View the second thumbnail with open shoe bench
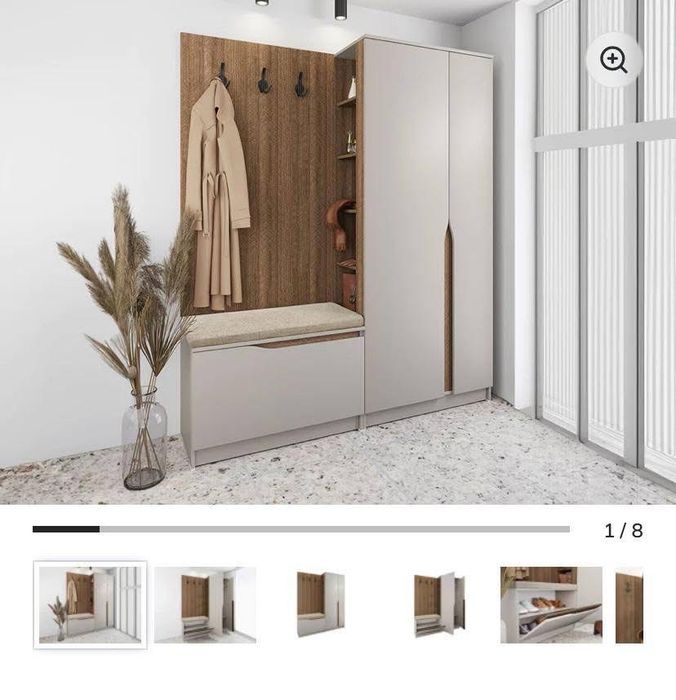The image size is (676, 700). pyautogui.click(x=205, y=604)
